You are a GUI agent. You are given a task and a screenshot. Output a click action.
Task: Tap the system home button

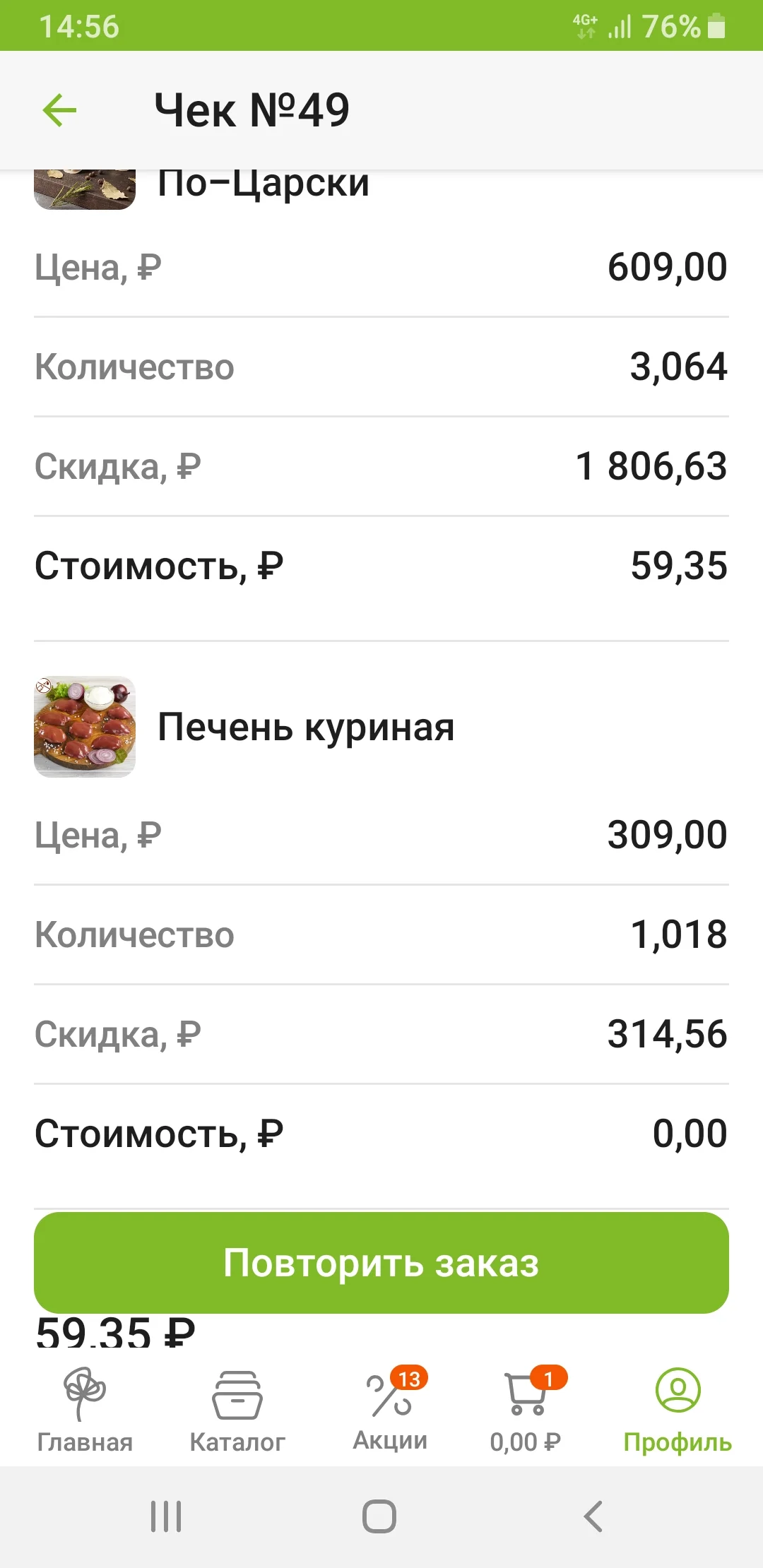[x=379, y=1516]
